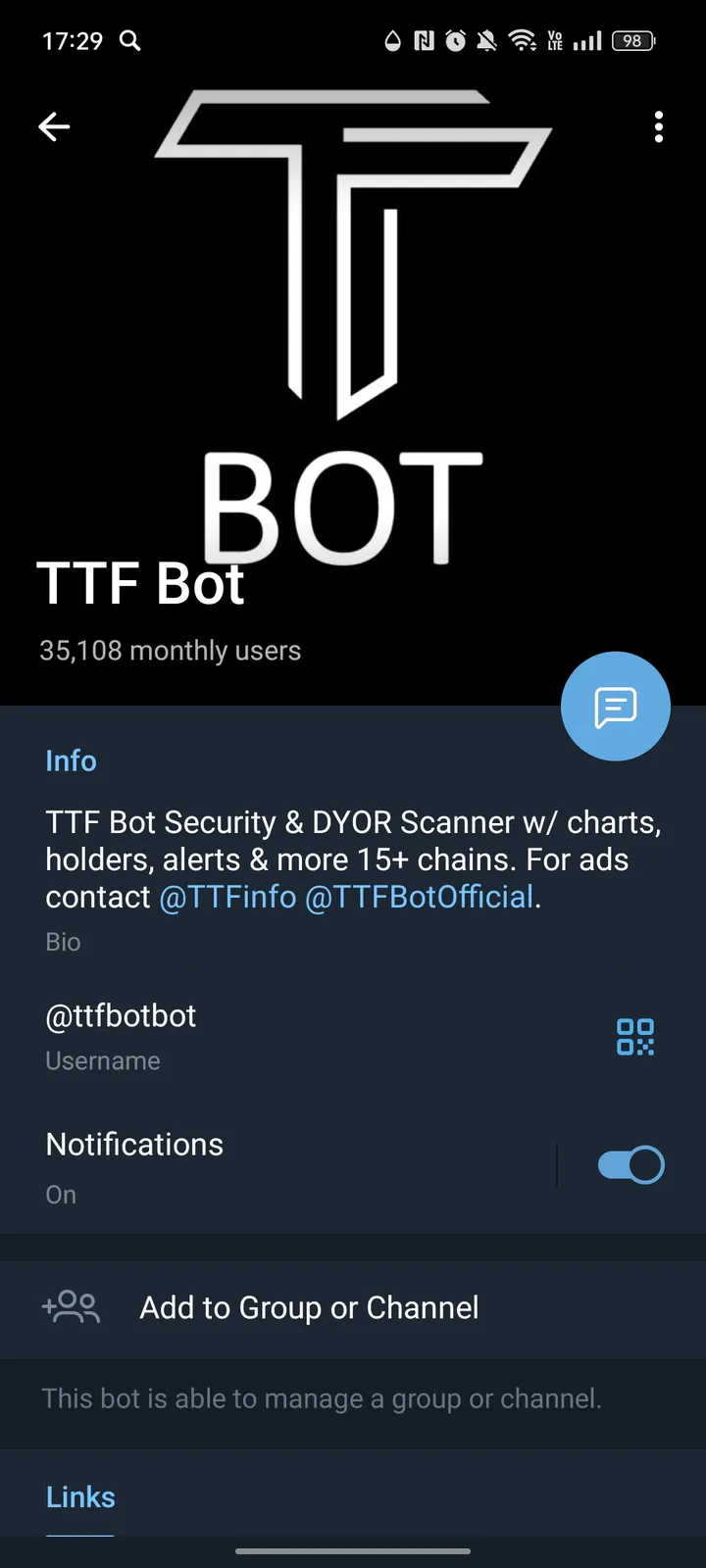Screen dimensions: 706x1568
Task: Open the three-dot overflow menu
Action: pos(659,126)
